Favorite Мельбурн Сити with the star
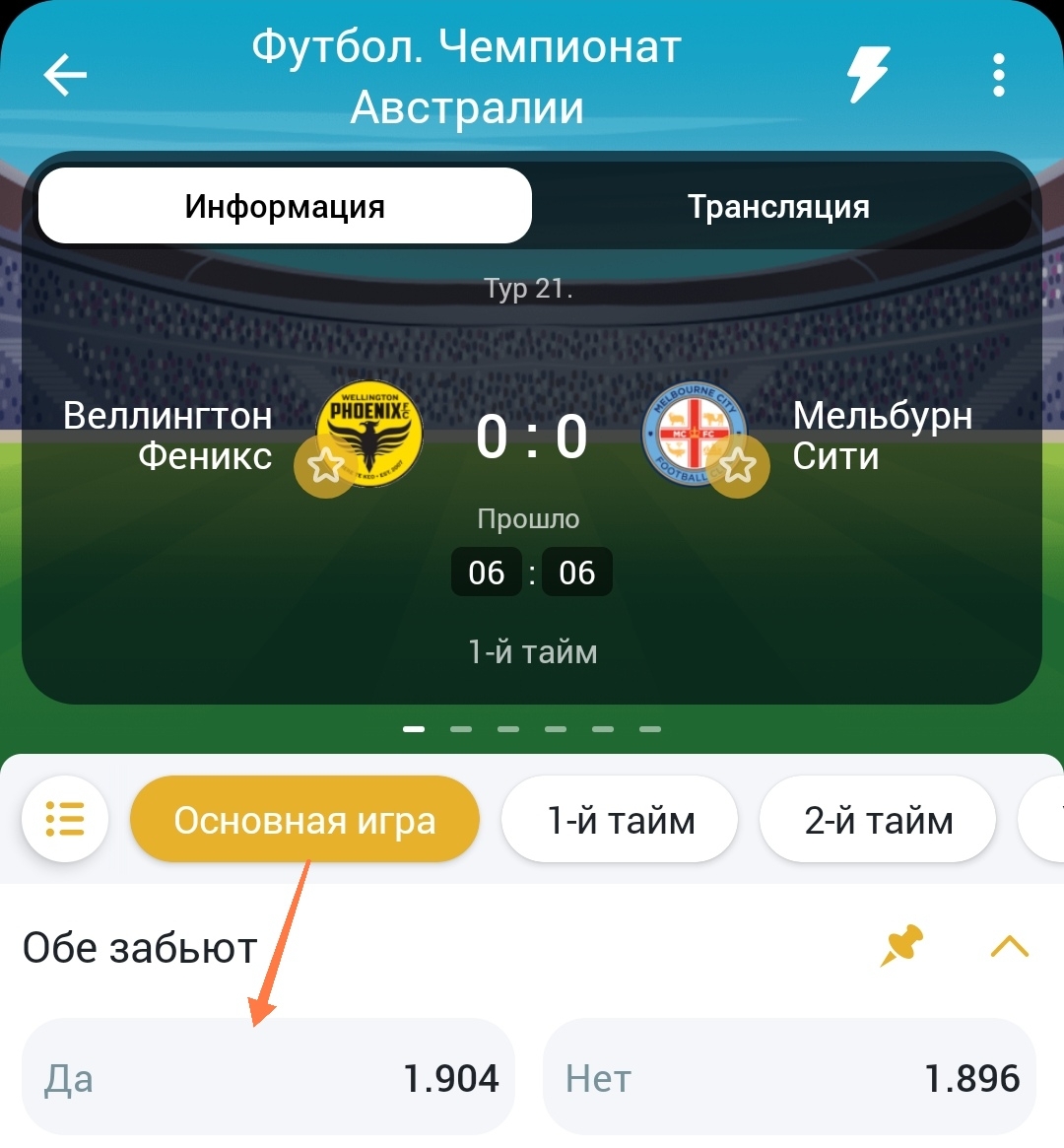 tap(739, 465)
